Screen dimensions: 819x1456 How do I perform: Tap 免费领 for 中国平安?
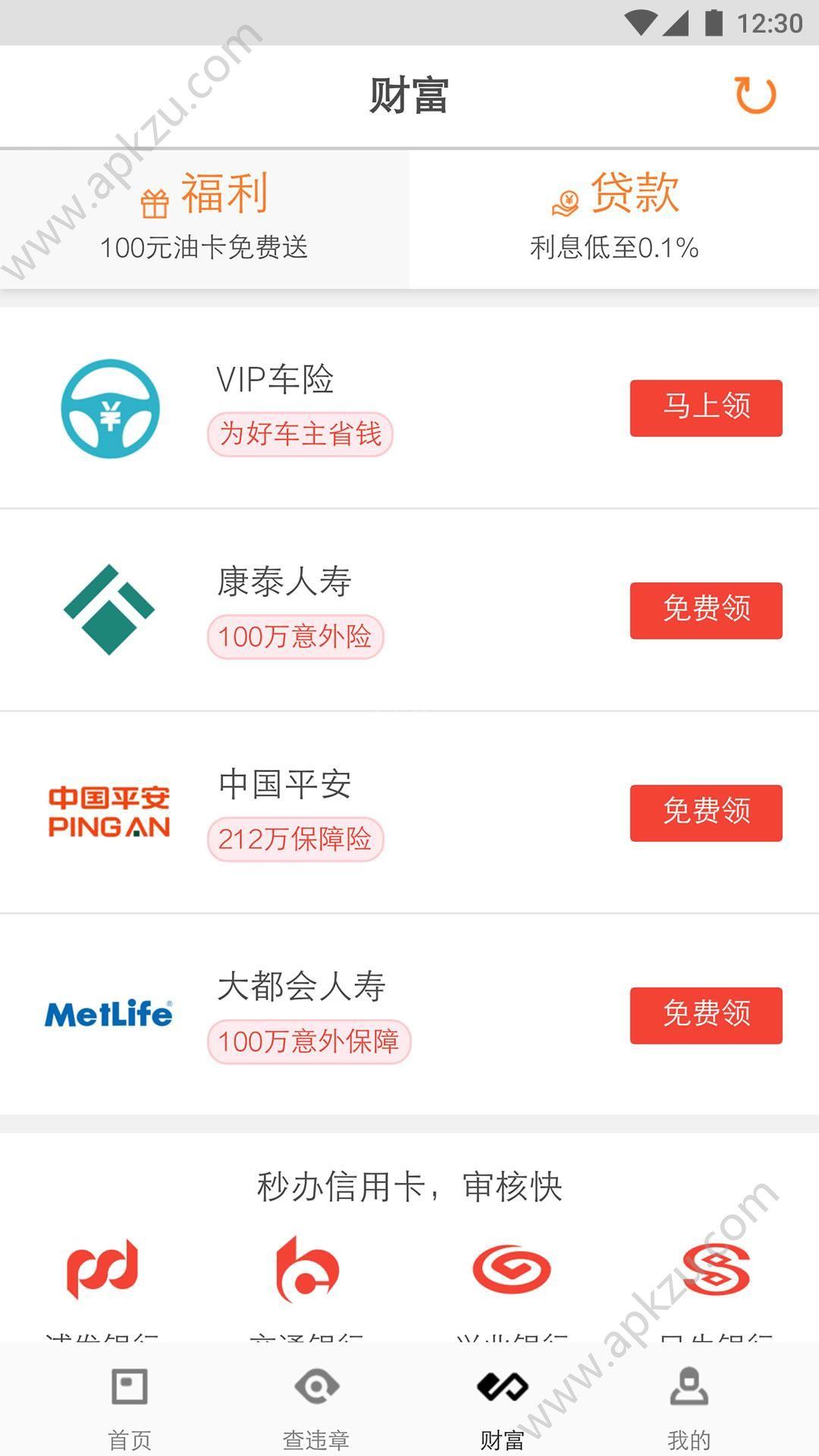[706, 813]
